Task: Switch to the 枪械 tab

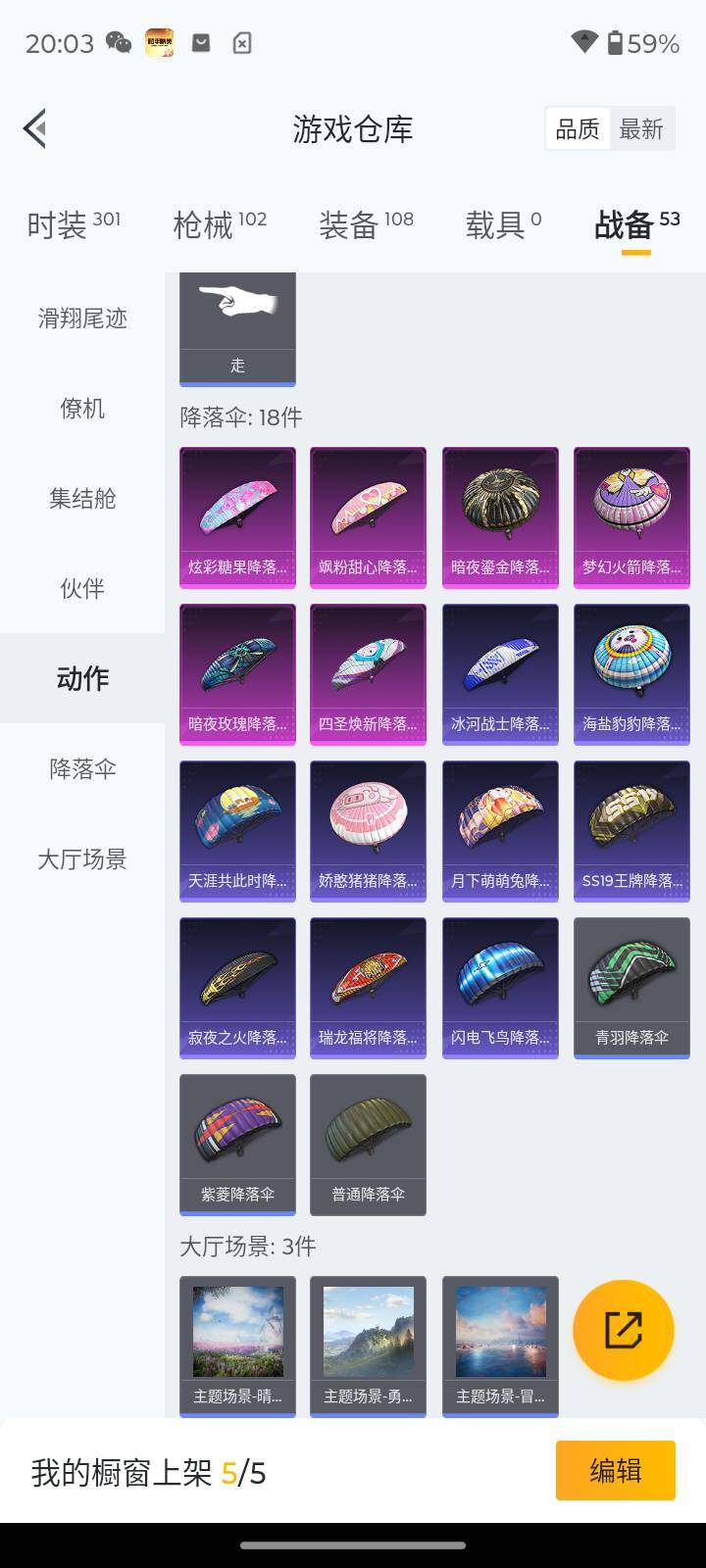Action: 220,224
